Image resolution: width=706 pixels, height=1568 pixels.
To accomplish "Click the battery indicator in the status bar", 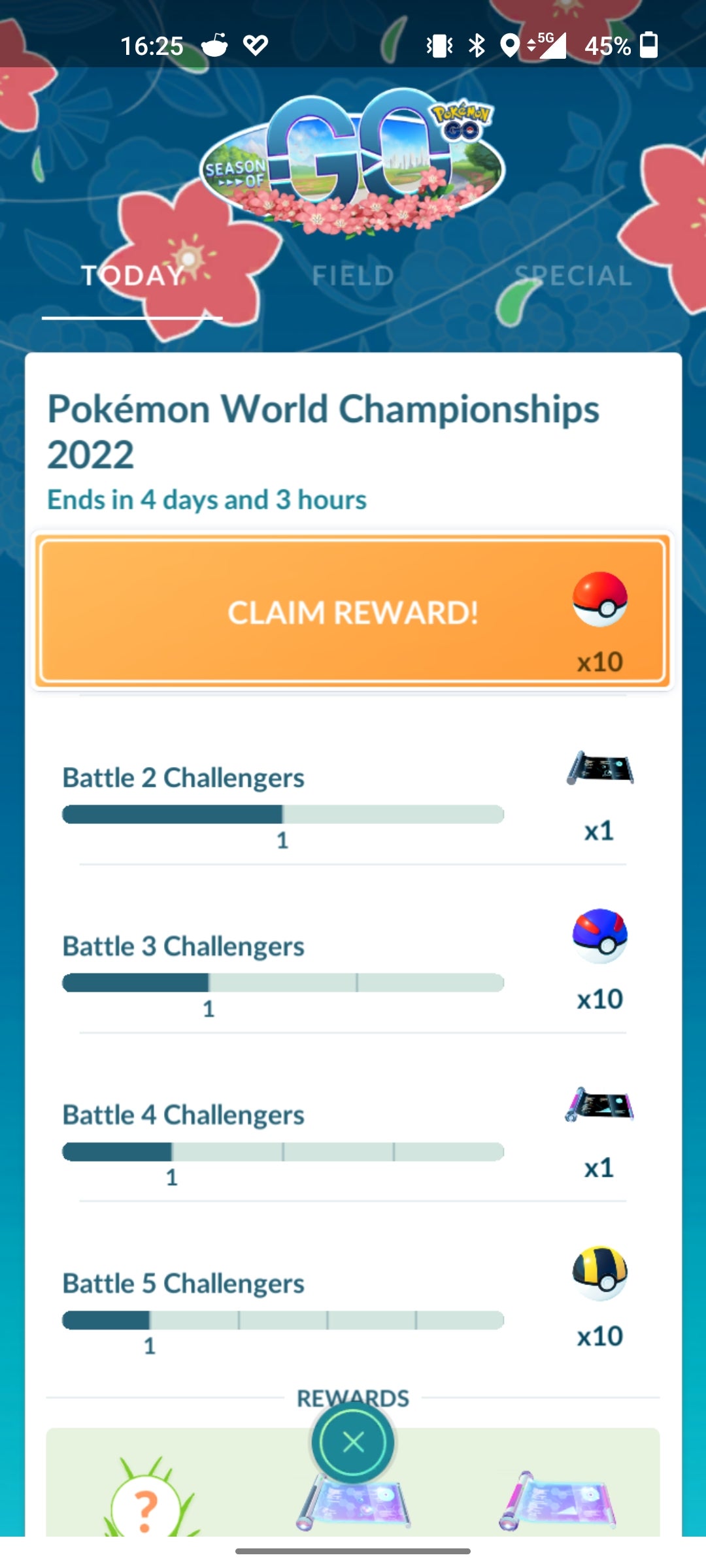I will click(648, 46).
